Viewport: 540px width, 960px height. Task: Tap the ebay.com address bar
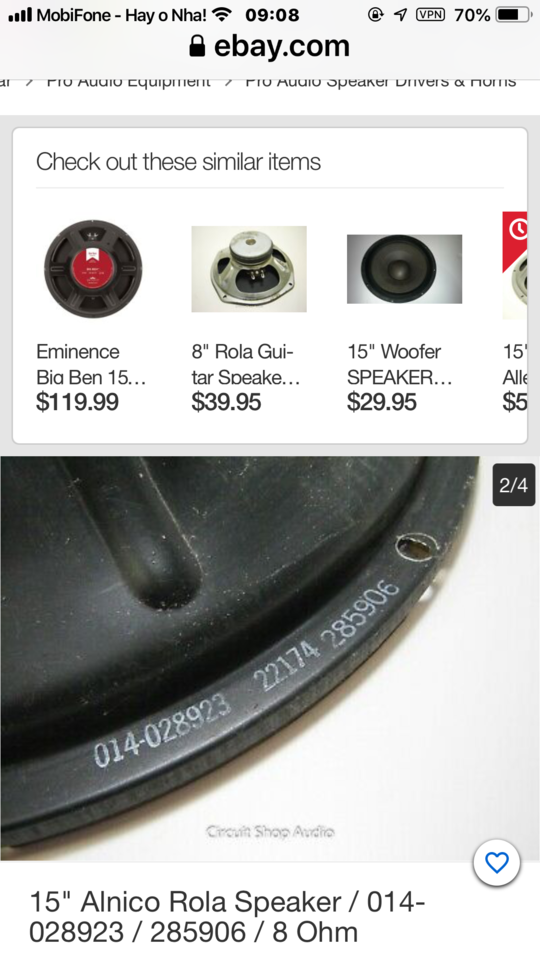[x=270, y=47]
